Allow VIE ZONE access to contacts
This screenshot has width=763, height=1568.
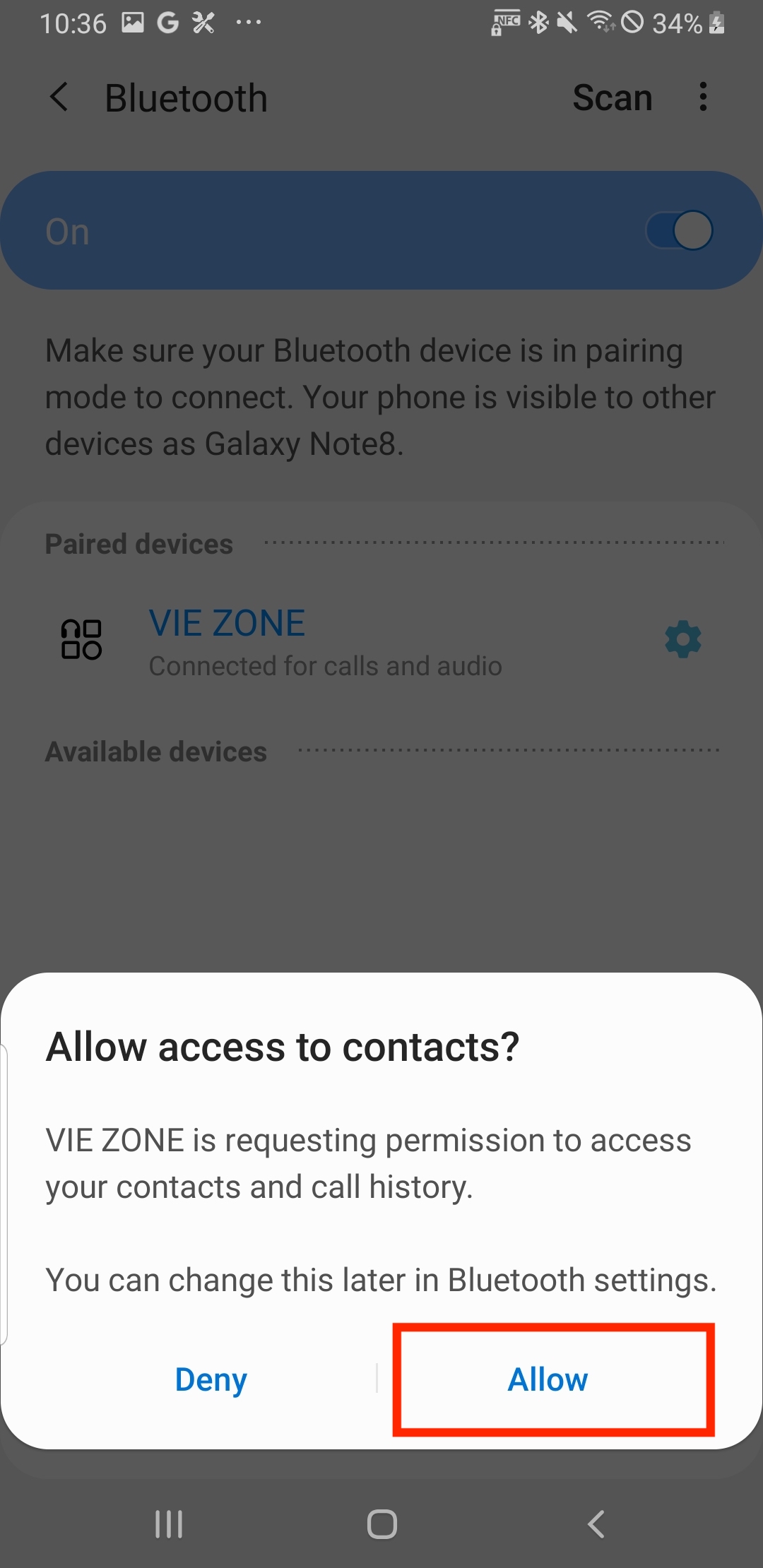(548, 1379)
